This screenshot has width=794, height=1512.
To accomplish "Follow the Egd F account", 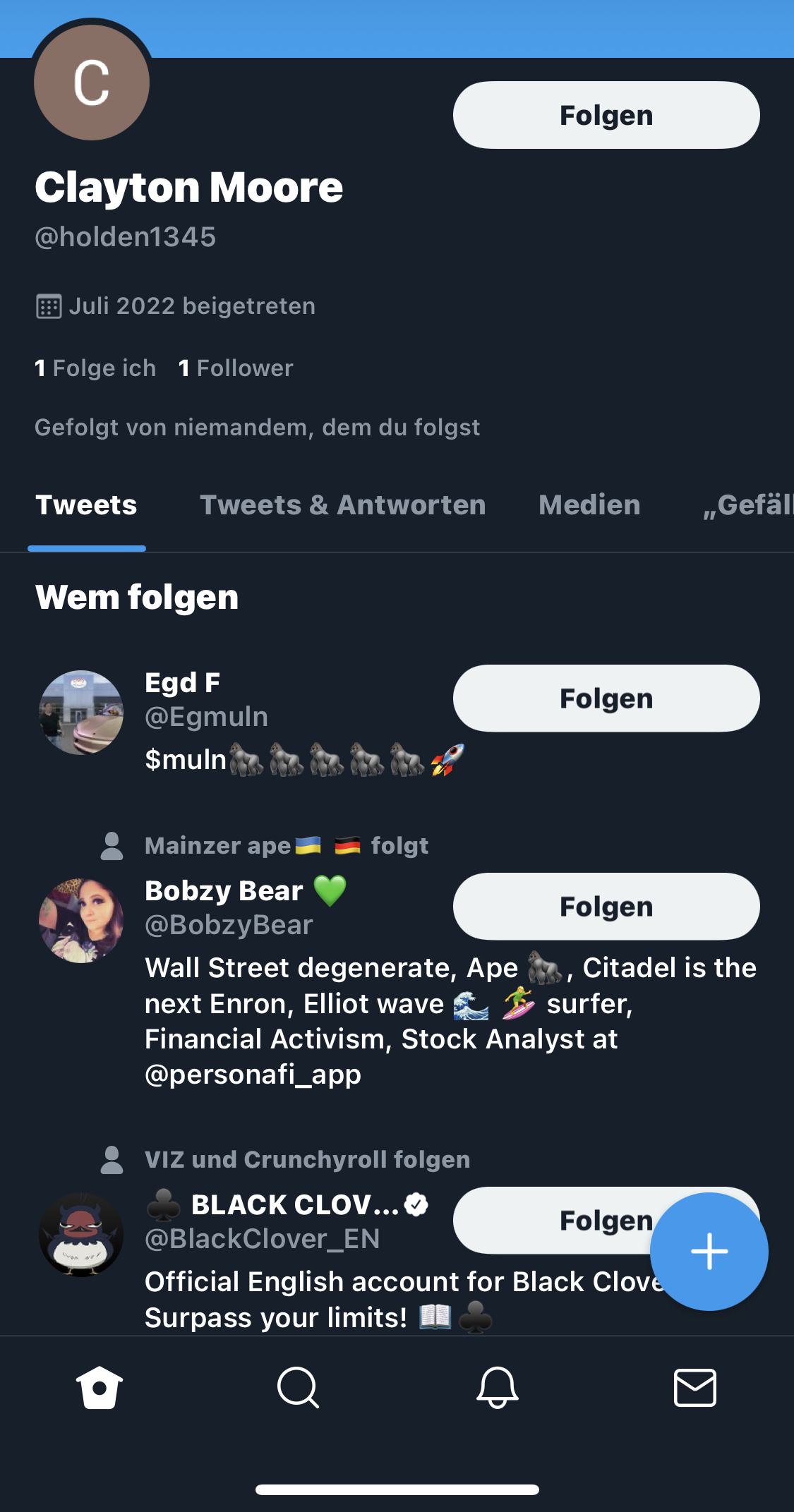I will pyautogui.click(x=606, y=698).
